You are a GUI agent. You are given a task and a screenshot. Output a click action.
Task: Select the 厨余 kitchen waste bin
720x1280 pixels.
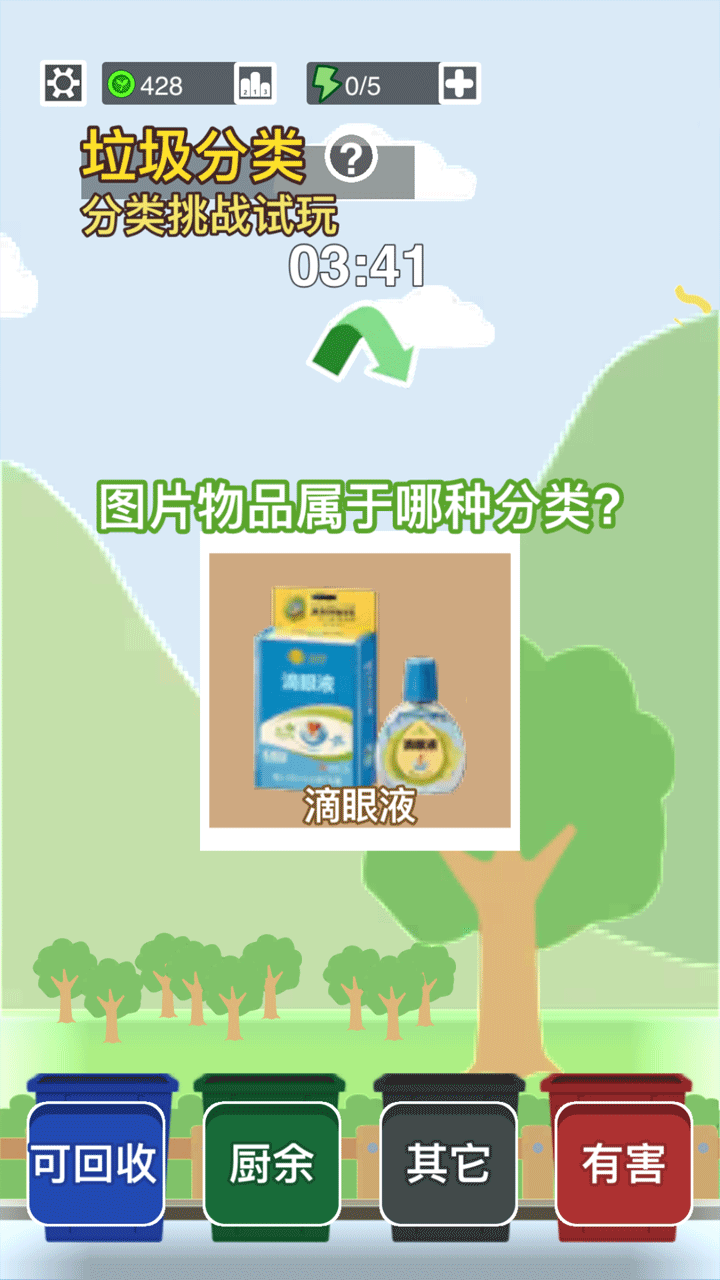click(x=272, y=1163)
